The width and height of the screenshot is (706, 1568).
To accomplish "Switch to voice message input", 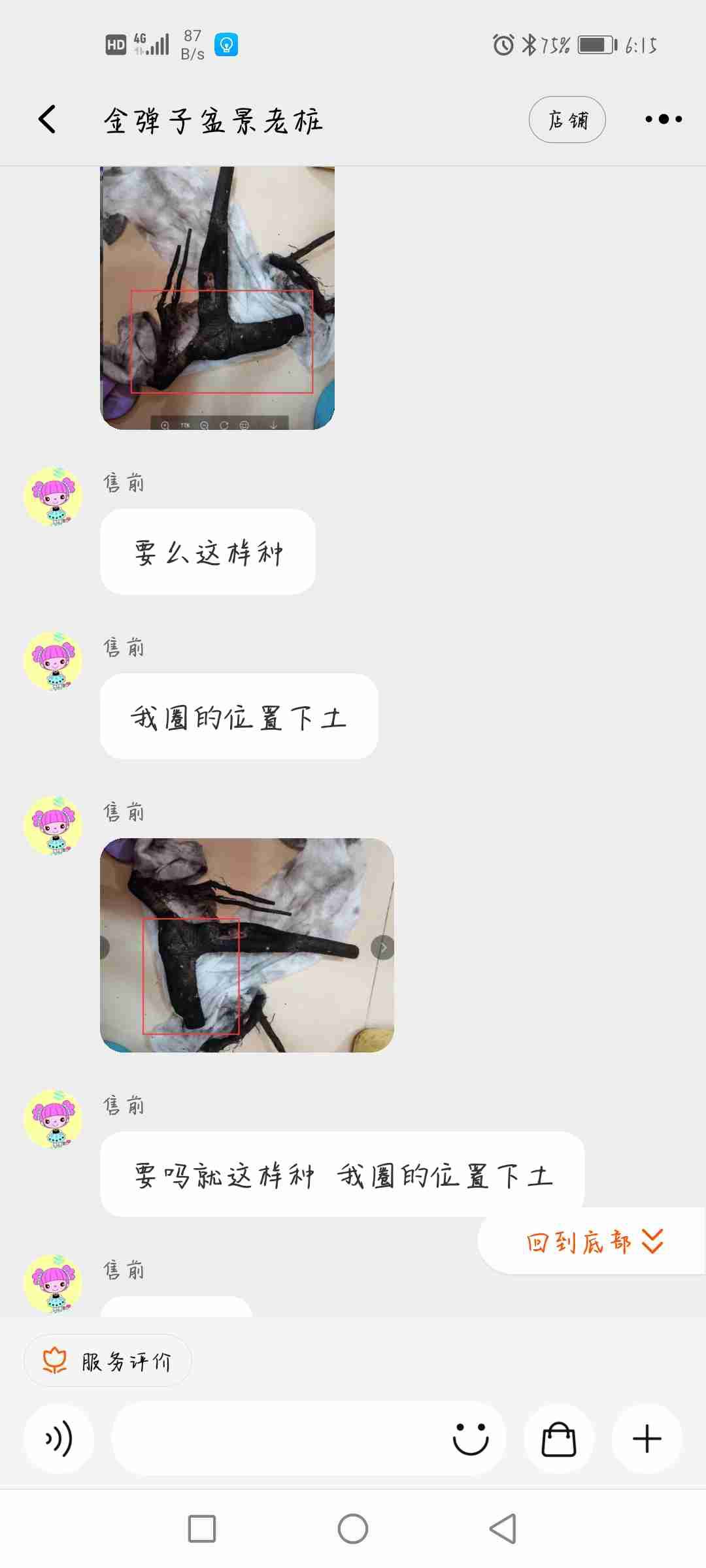I will click(59, 1439).
